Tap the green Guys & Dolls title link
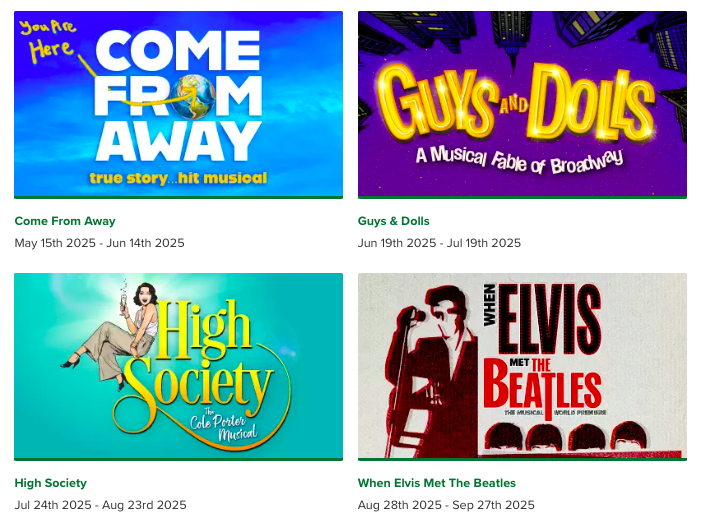 [394, 221]
